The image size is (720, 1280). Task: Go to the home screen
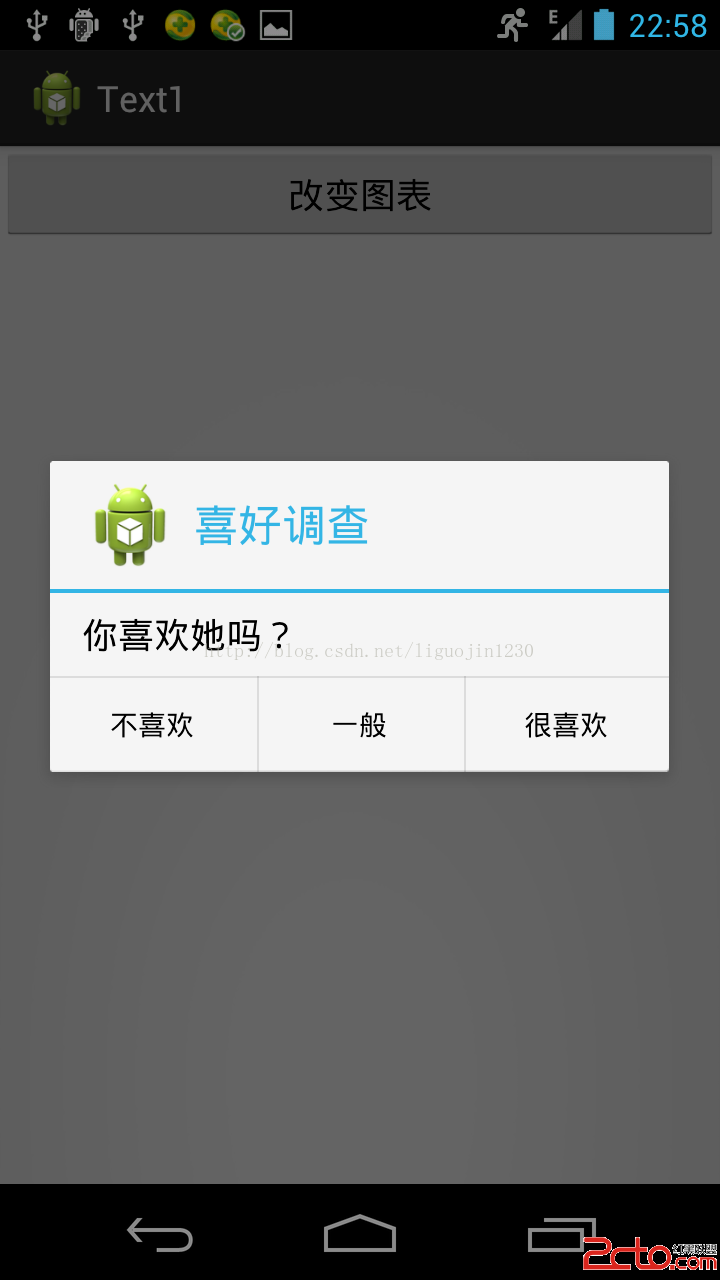click(360, 1234)
